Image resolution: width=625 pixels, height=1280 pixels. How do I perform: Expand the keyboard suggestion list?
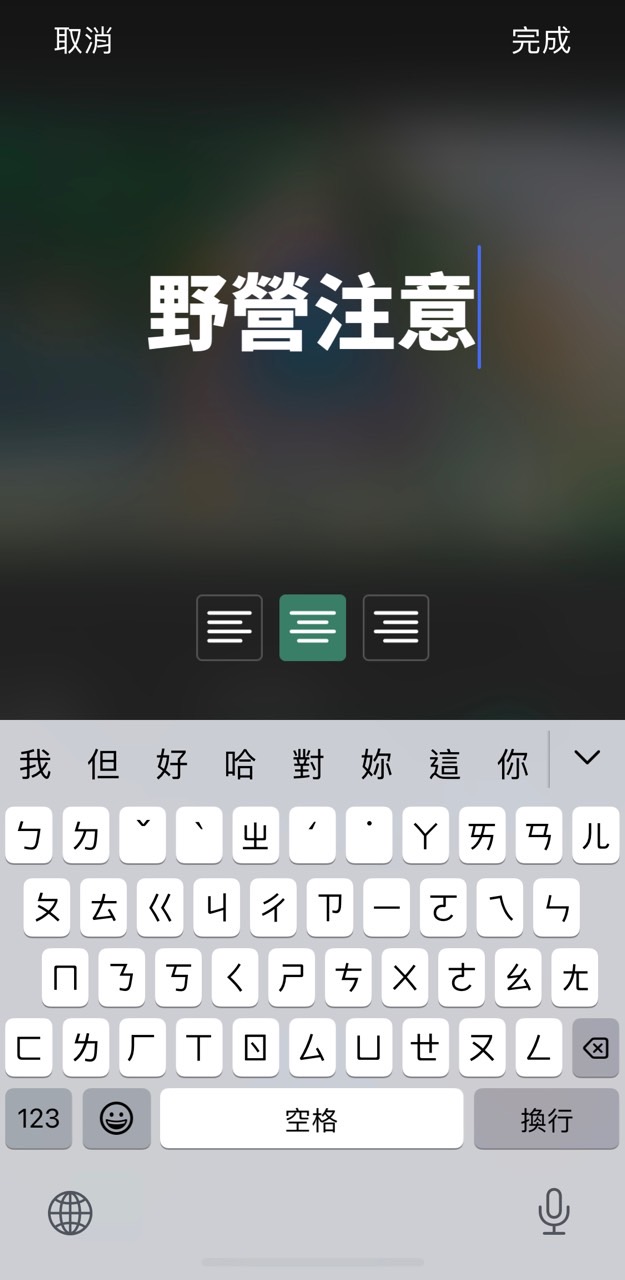[587, 759]
